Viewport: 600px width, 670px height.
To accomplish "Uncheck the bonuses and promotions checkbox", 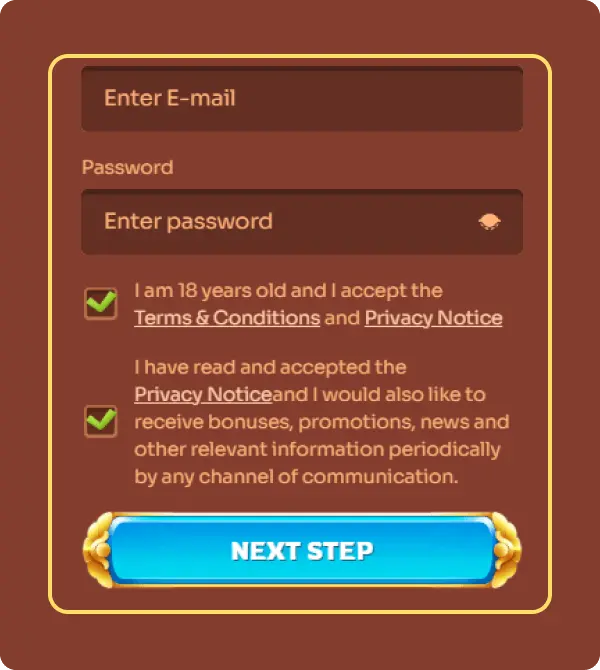I will pos(101,421).
